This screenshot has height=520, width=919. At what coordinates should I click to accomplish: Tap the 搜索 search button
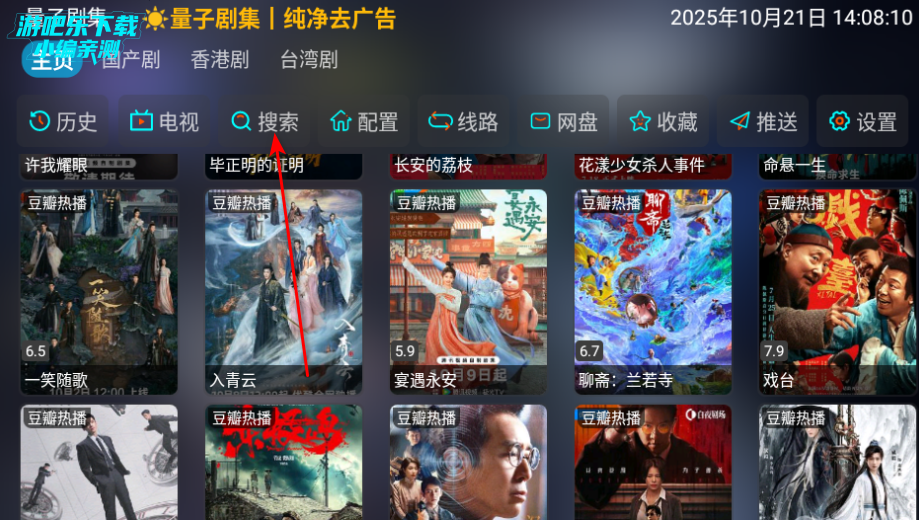point(265,122)
